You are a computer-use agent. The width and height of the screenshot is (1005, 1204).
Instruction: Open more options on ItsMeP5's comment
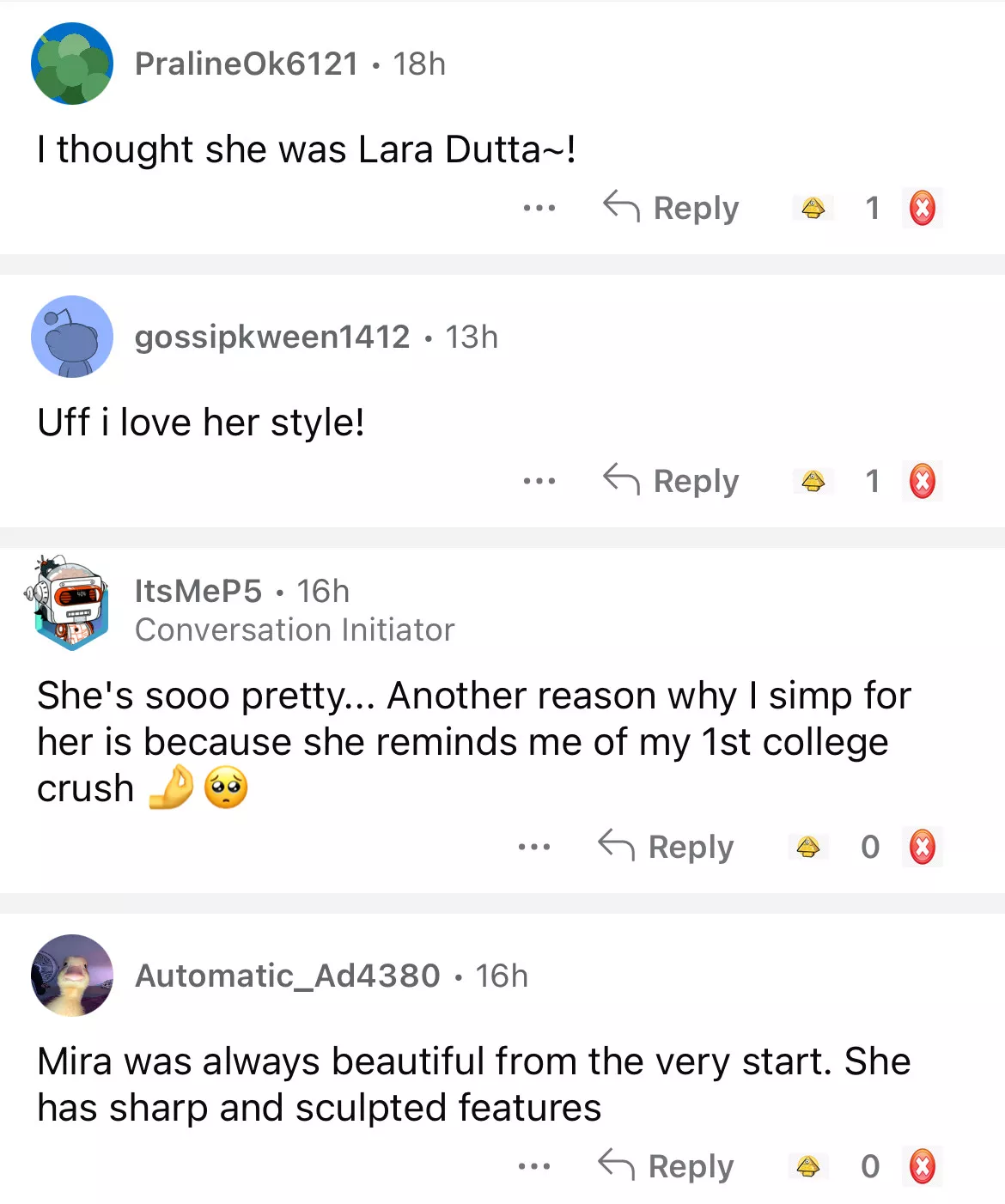pos(533,847)
